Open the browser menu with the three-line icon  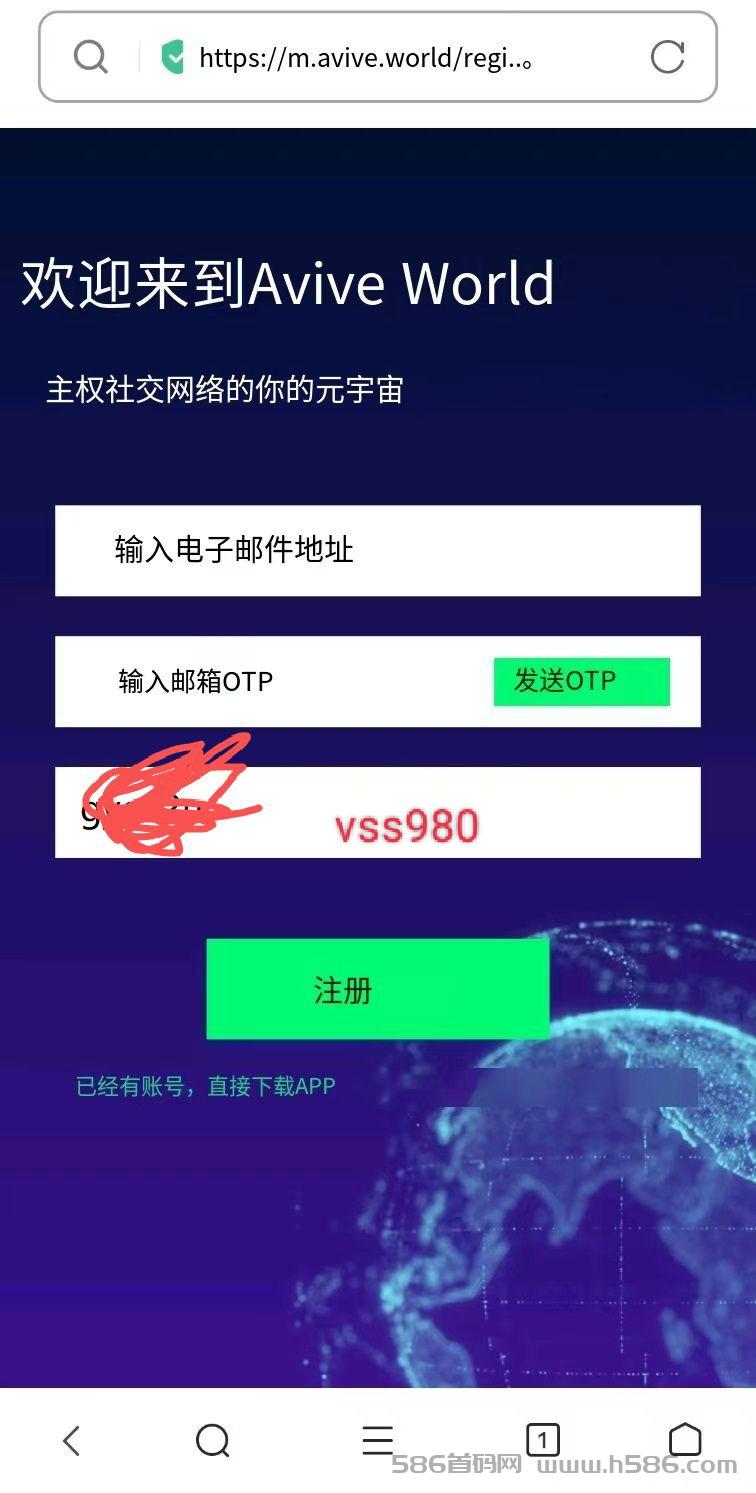[x=377, y=1440]
